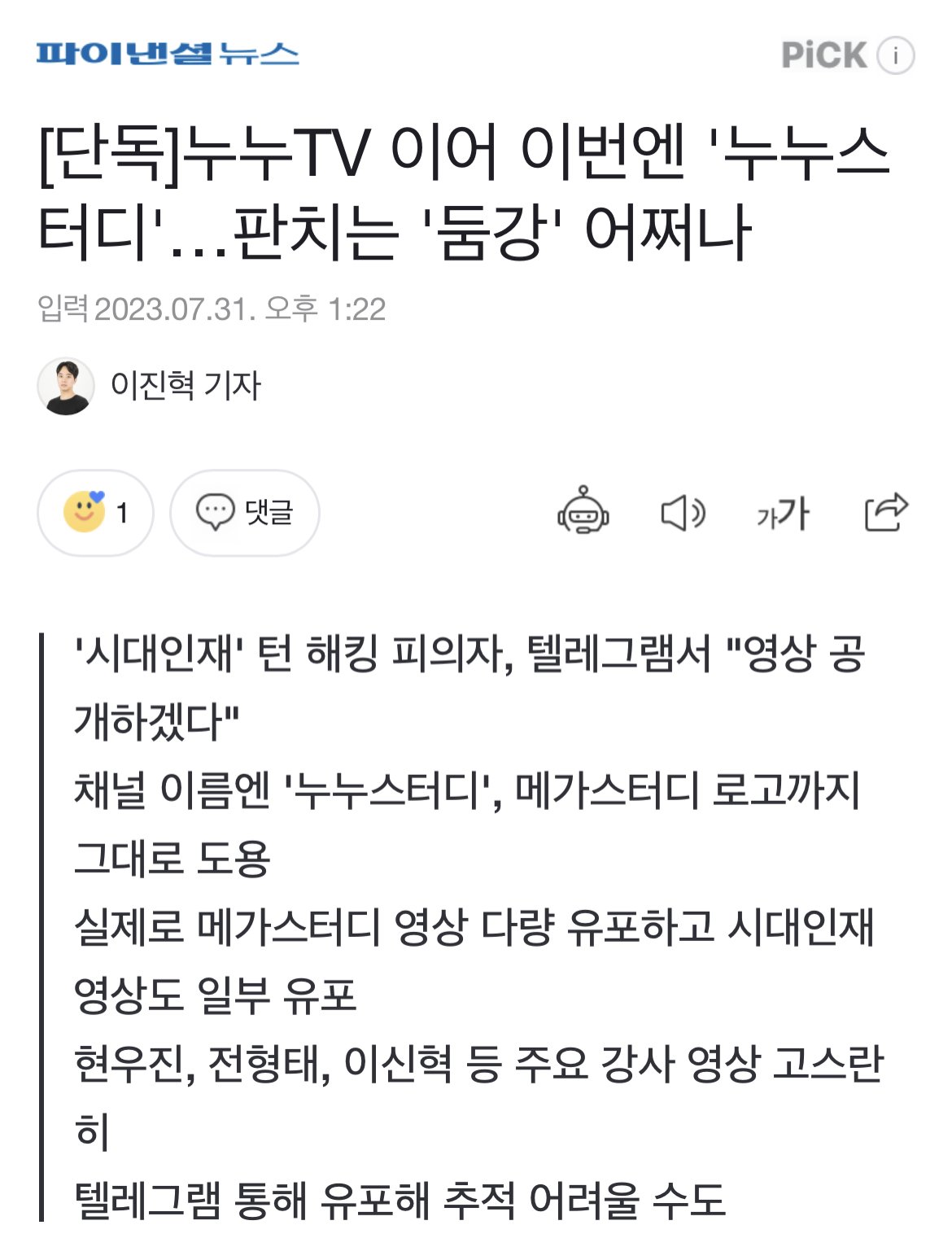Screen dimensions: 952x1260
Task: Share this article
Action: tap(885, 513)
